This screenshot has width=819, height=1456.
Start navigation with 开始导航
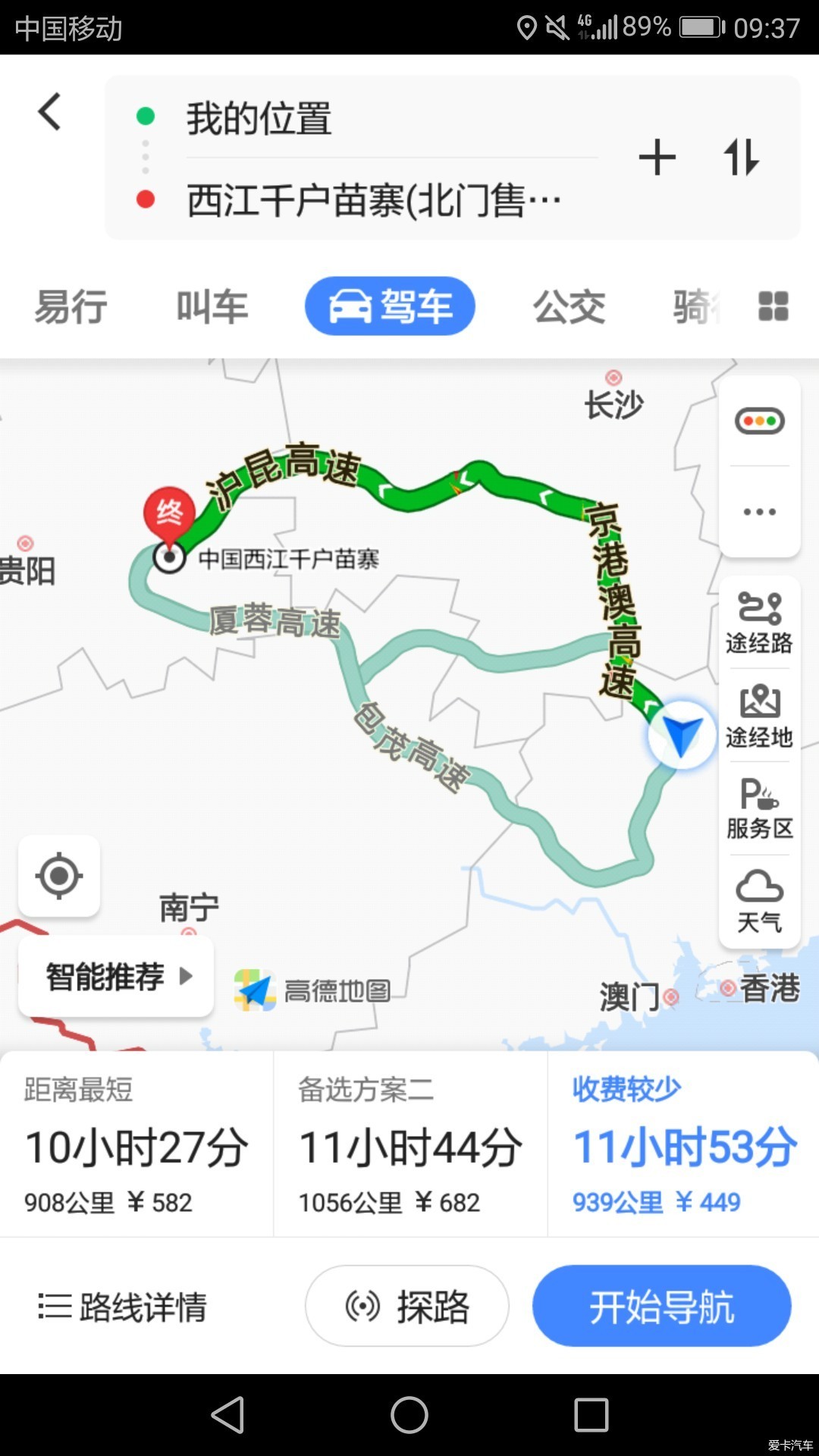point(661,1307)
